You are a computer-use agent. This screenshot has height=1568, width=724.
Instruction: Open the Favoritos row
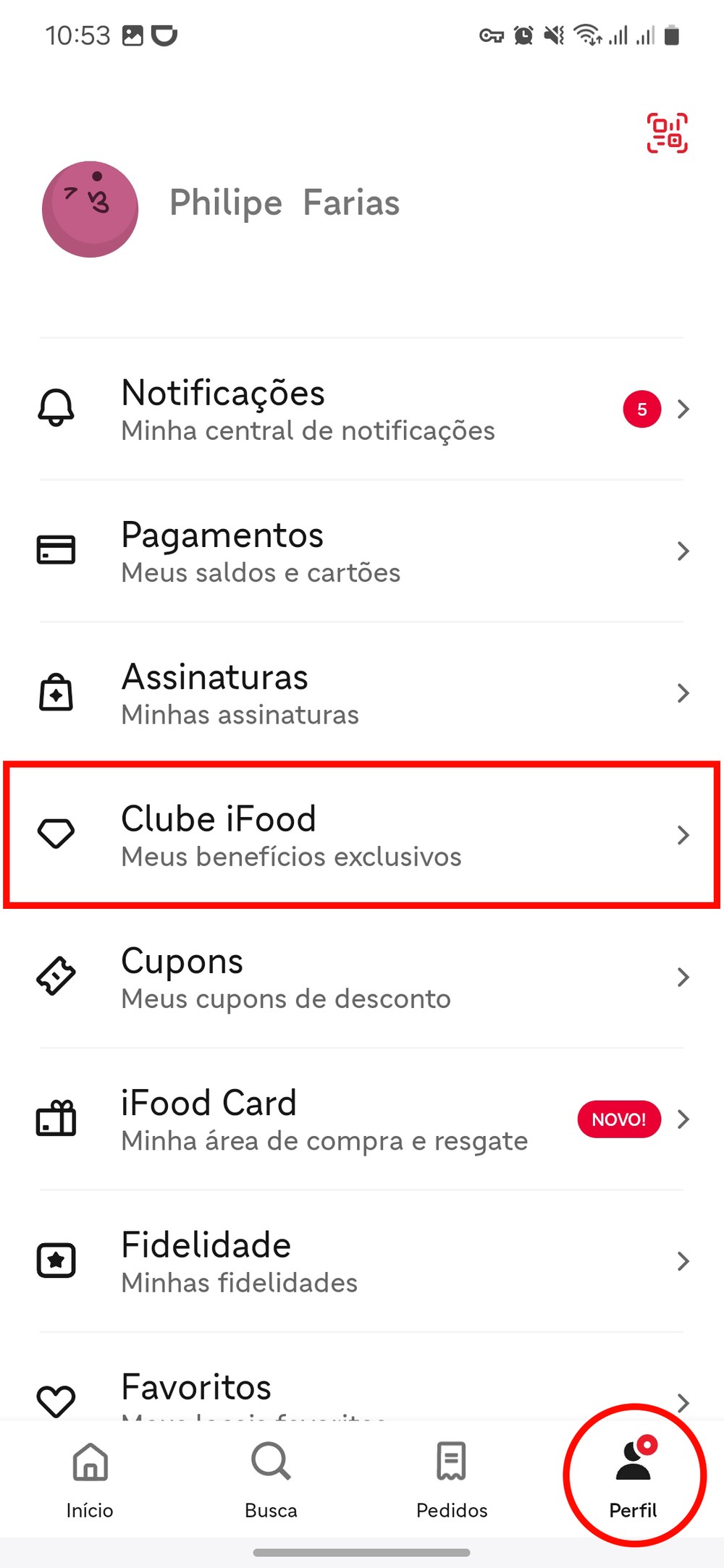[x=362, y=1393]
